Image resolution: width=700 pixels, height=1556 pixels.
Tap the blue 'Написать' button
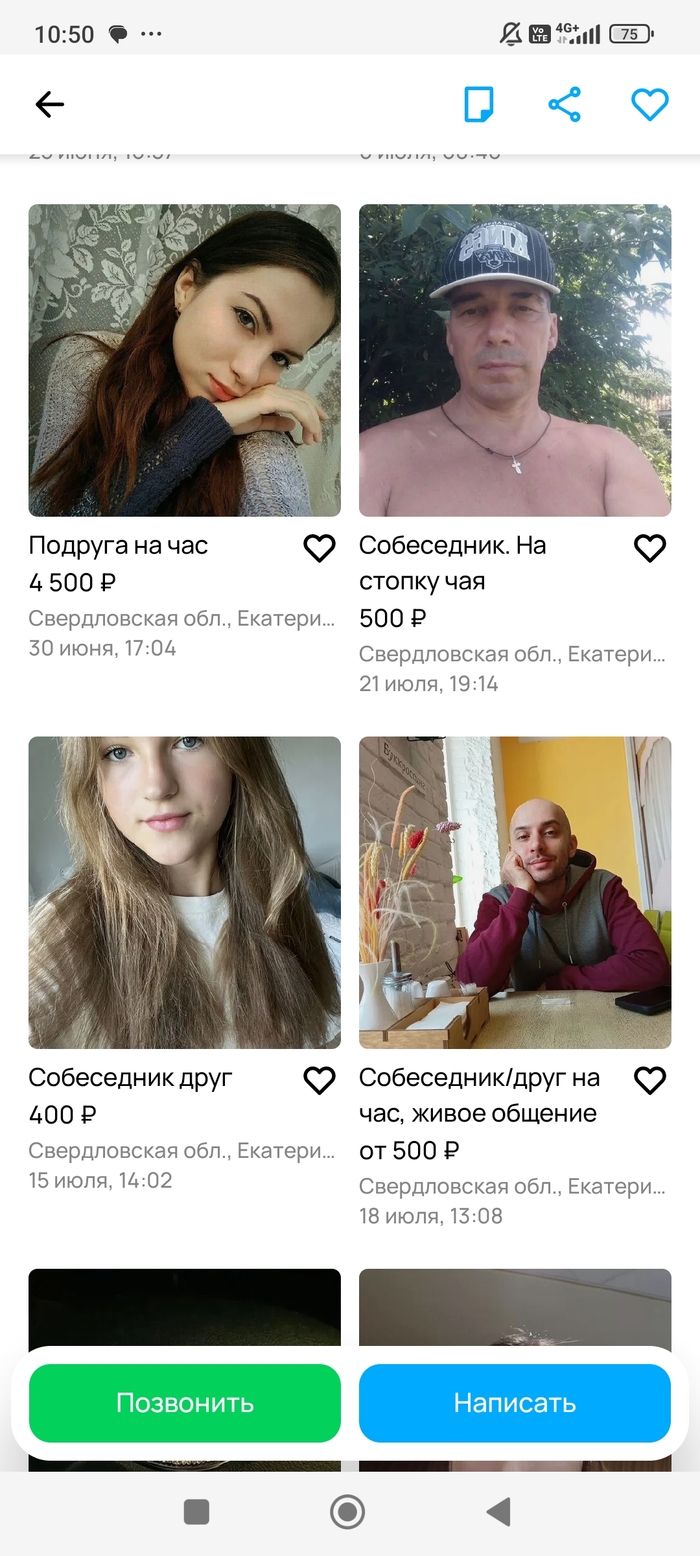pyautogui.click(x=515, y=1402)
